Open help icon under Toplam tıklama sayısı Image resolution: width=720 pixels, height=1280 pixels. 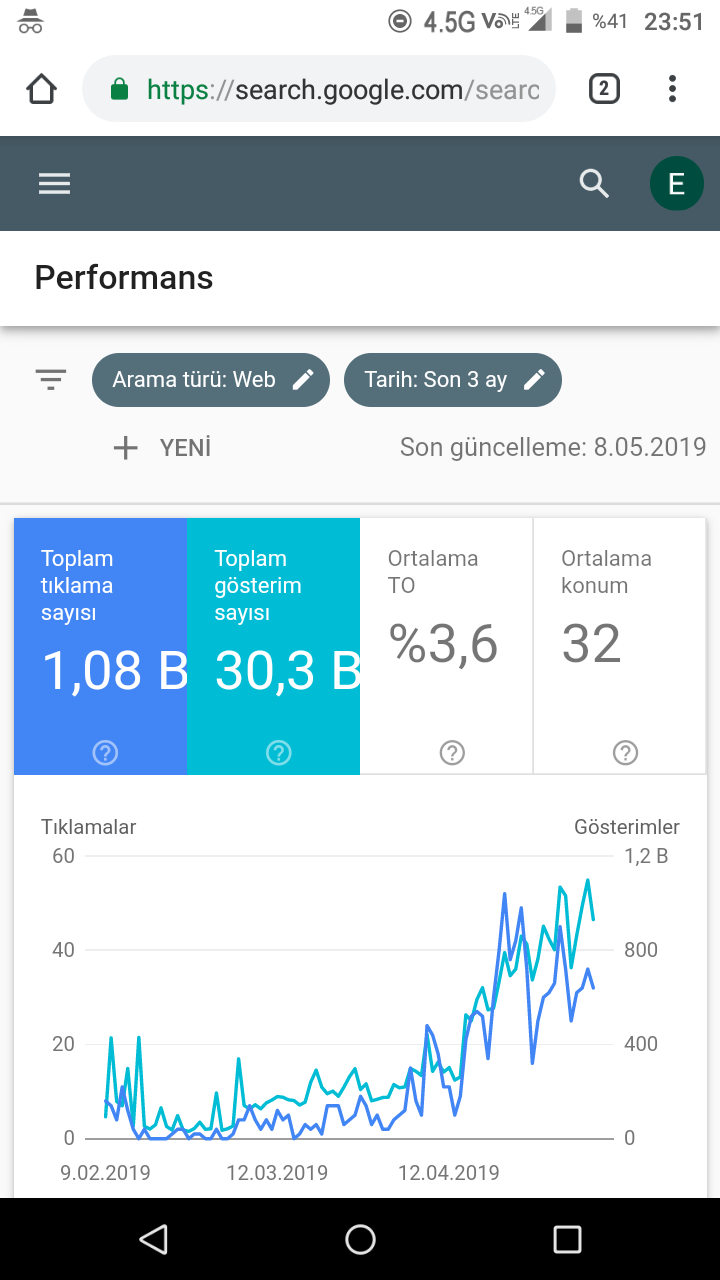[105, 753]
